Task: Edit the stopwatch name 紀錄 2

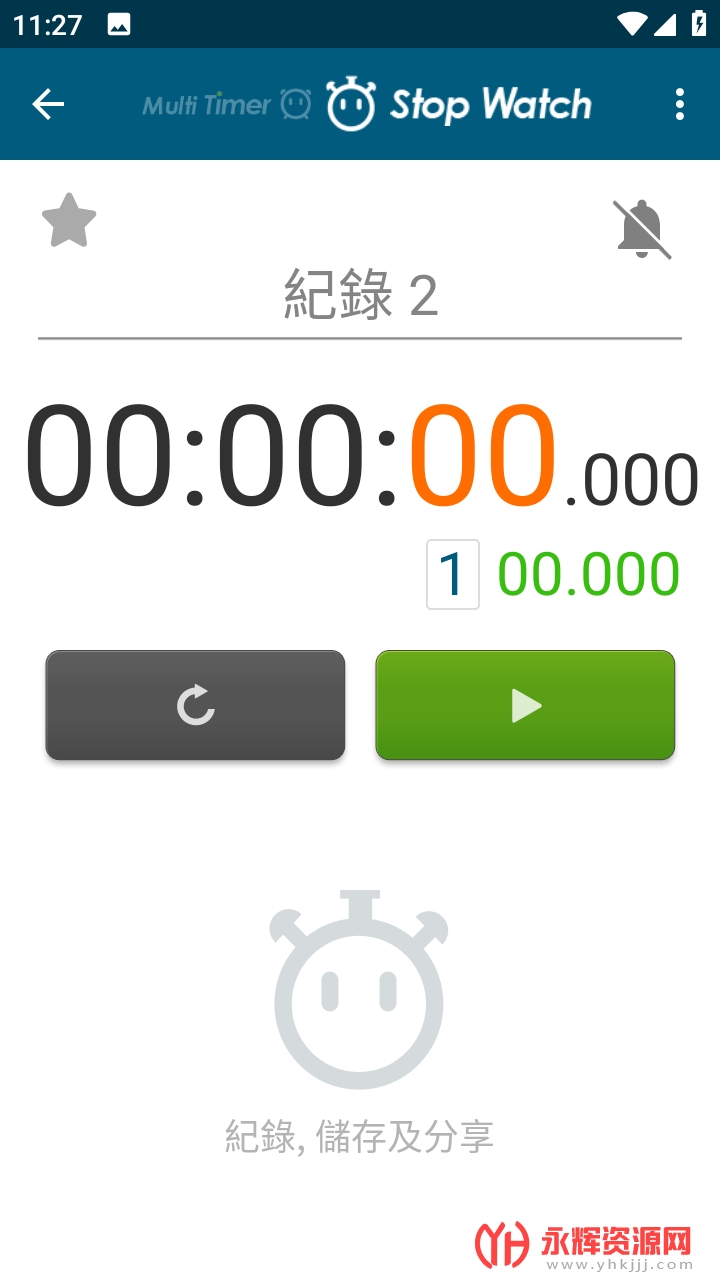Action: 360,296
